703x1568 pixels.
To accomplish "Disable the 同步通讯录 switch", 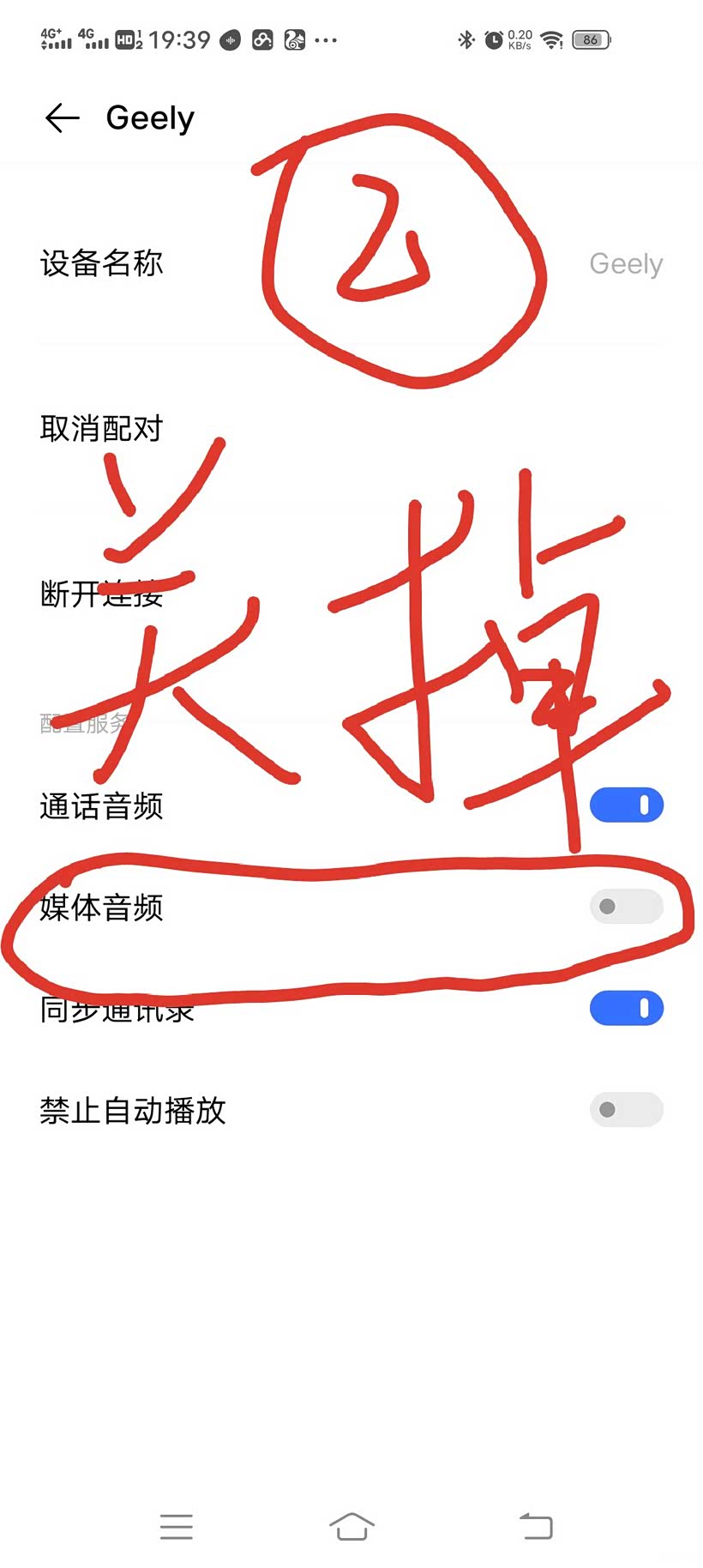I will point(627,1008).
